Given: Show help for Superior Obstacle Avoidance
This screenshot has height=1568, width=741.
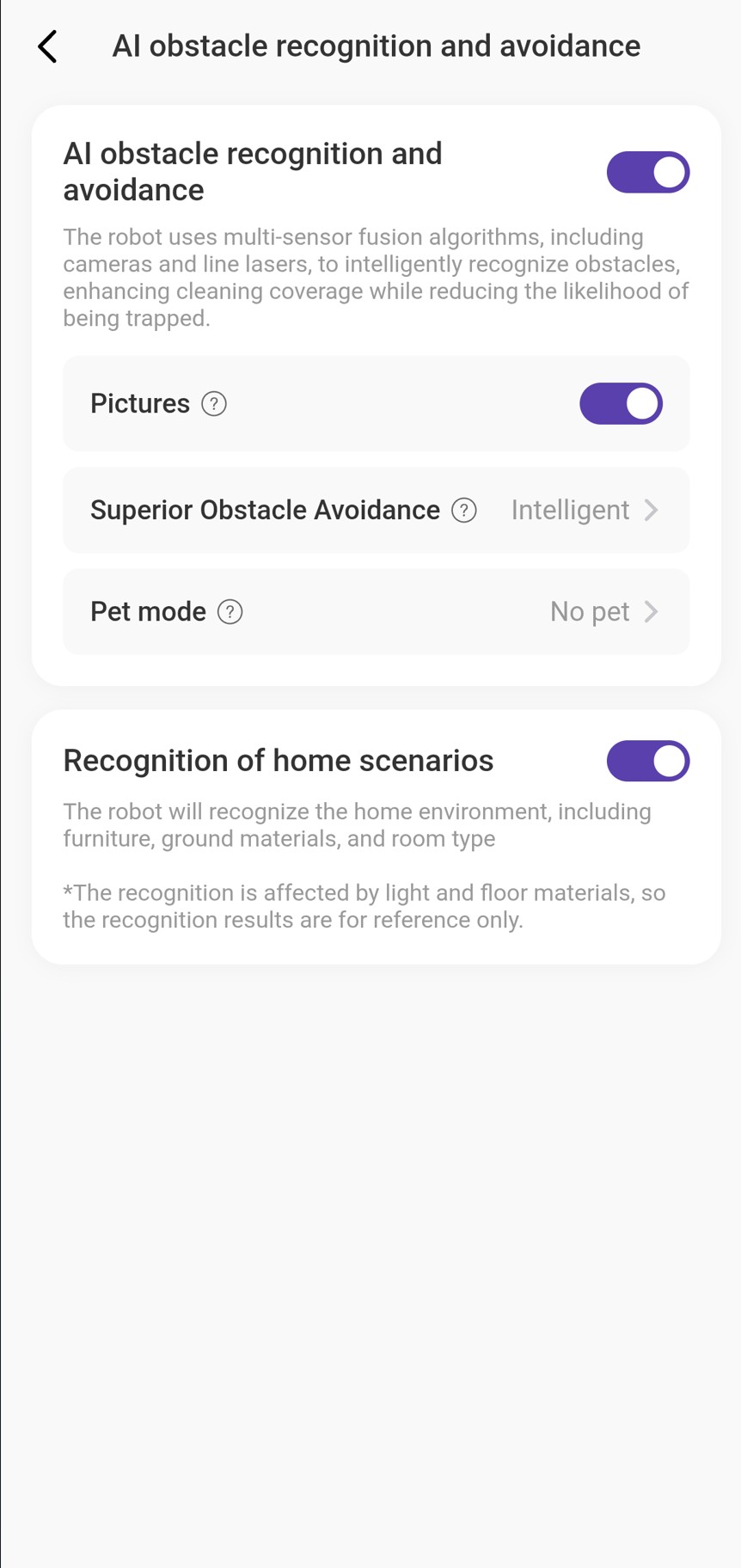Looking at the screenshot, I should (x=464, y=511).
